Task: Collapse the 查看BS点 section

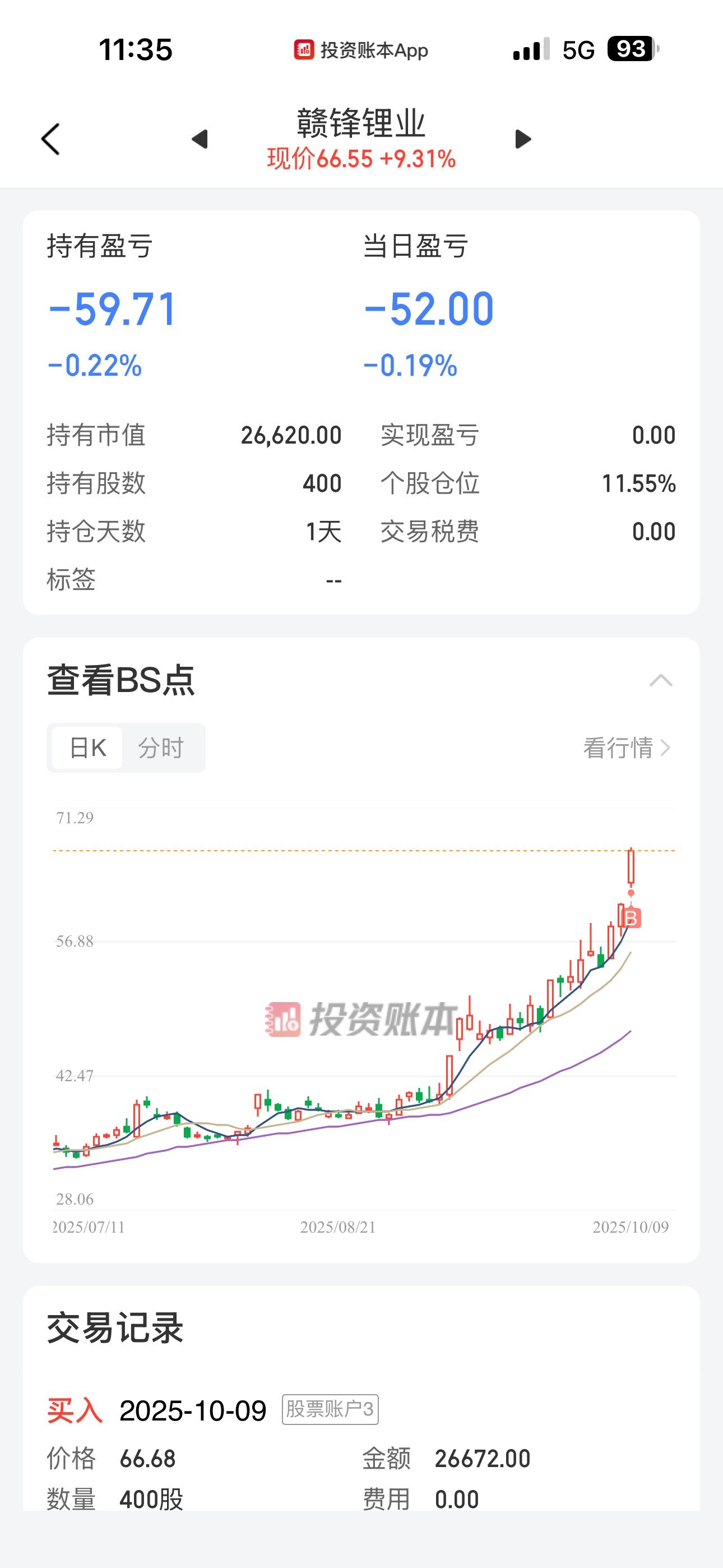Action: [x=660, y=680]
